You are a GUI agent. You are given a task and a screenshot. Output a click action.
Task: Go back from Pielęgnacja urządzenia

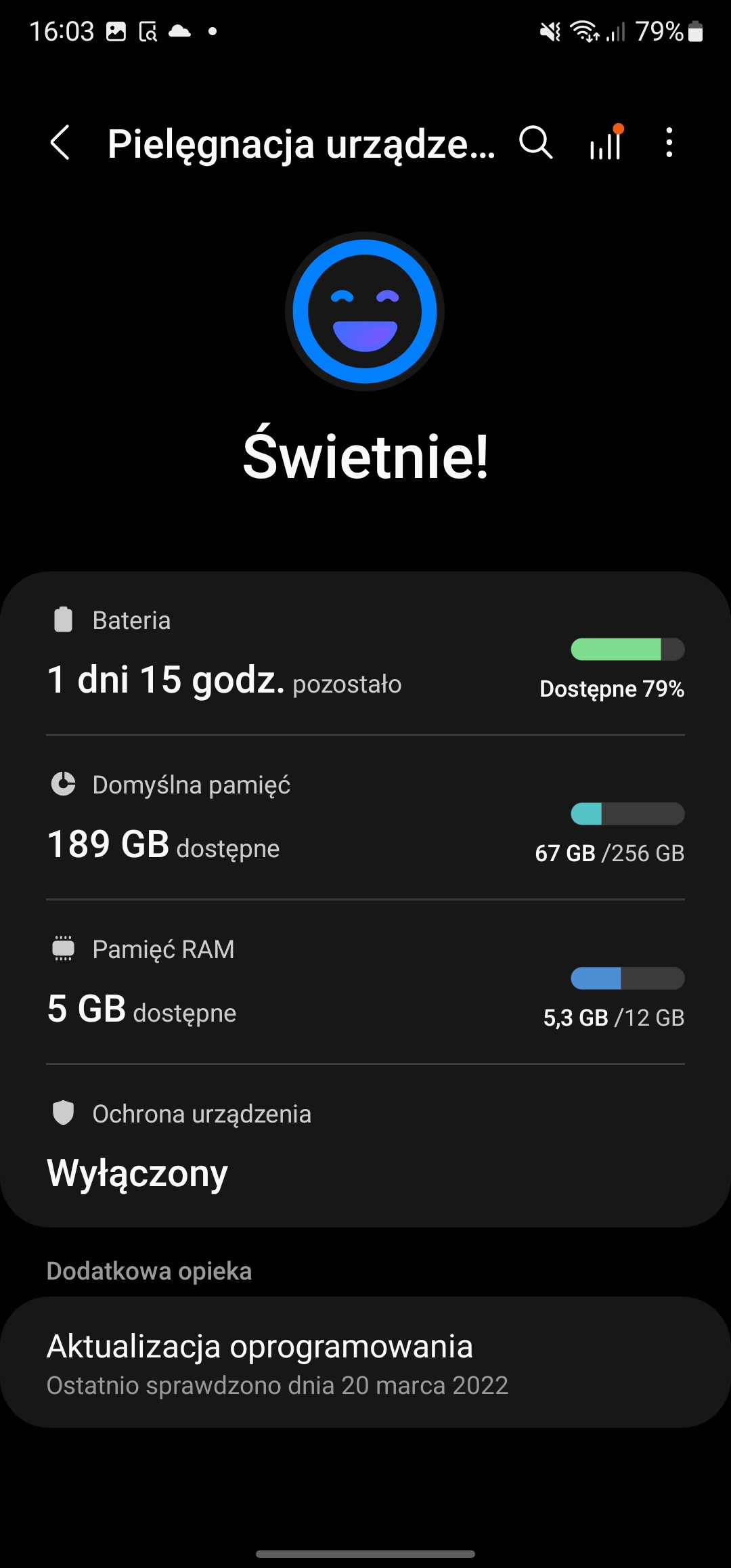(60, 143)
